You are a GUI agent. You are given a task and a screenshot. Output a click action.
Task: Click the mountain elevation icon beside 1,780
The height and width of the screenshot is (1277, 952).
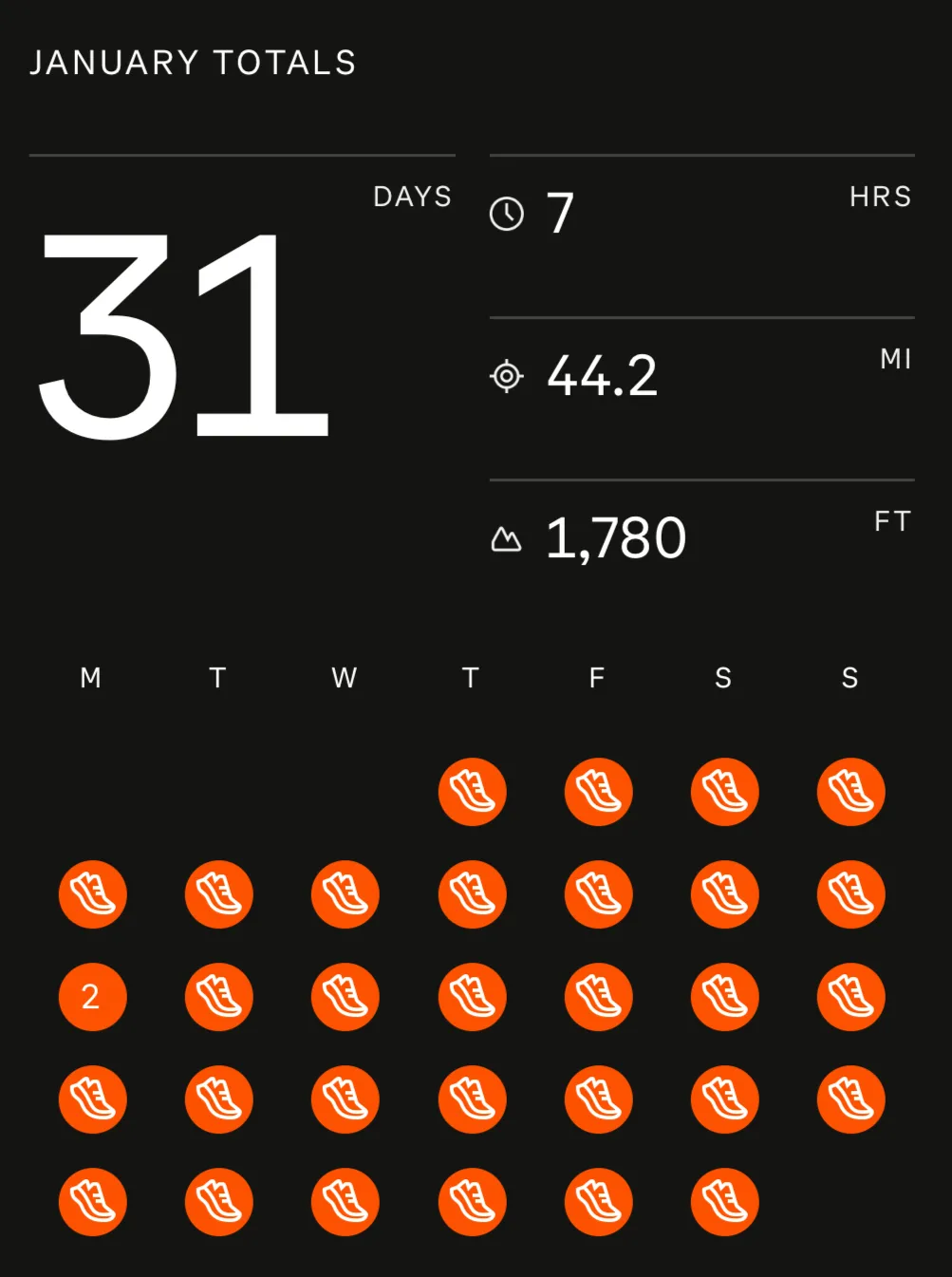click(x=508, y=536)
